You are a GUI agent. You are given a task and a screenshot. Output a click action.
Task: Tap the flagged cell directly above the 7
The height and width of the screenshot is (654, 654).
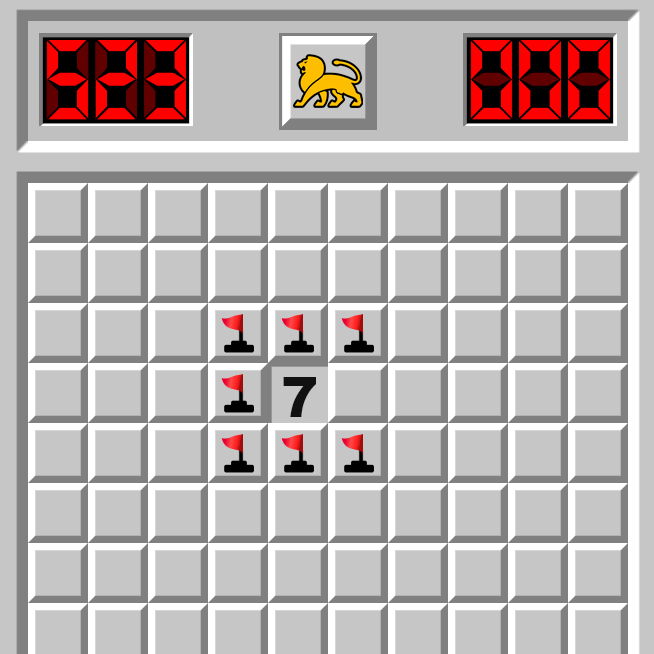click(x=298, y=334)
